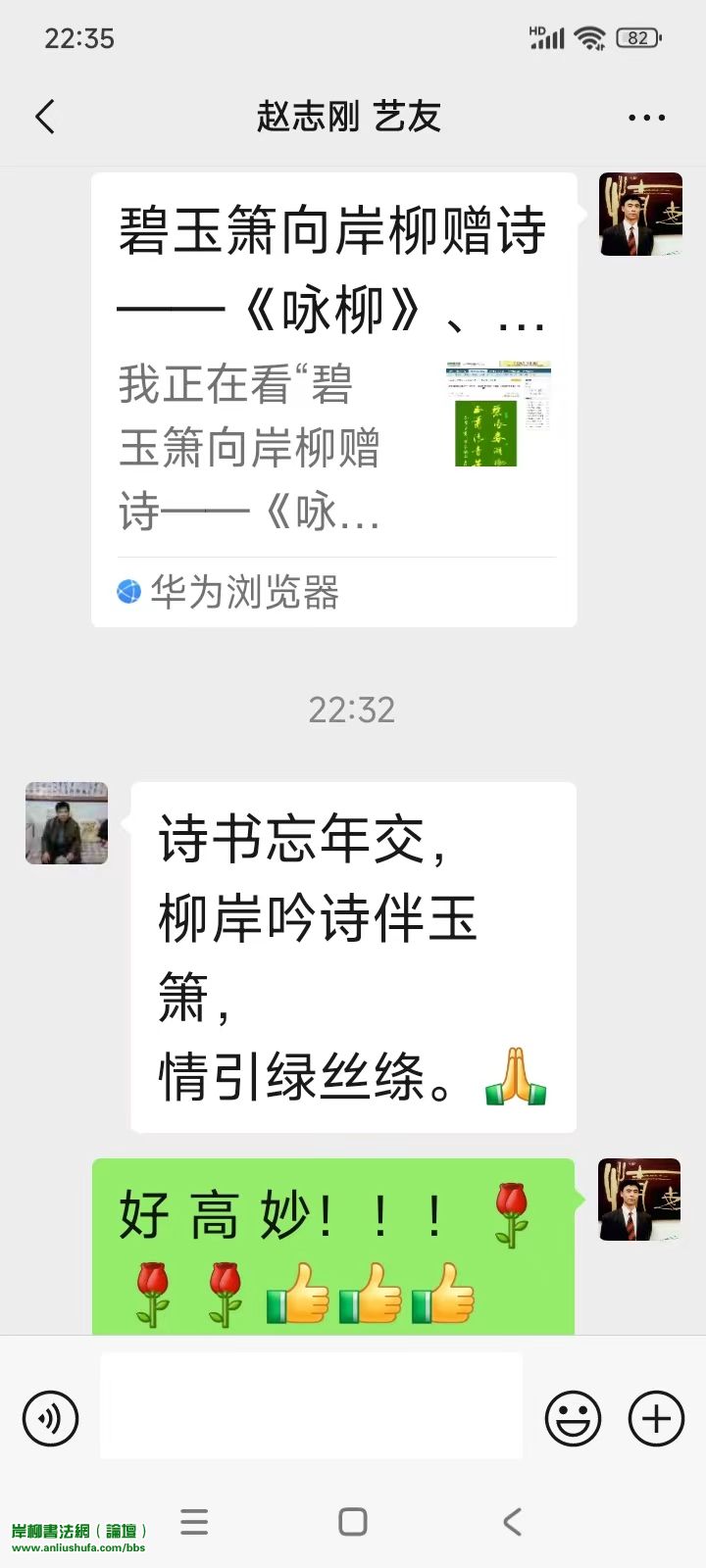Image resolution: width=706 pixels, height=1568 pixels.
Task: Switch to voice message input
Action: [x=50, y=1418]
